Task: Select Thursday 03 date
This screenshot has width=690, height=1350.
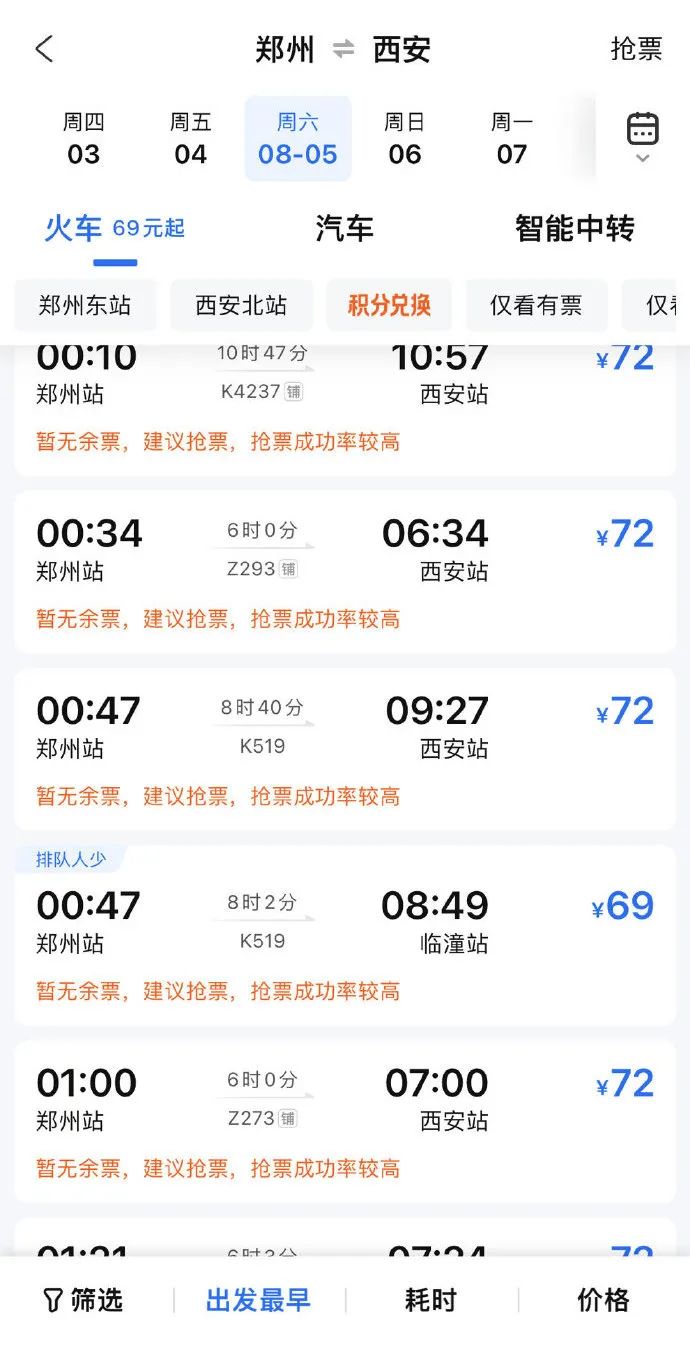Action: (84, 139)
